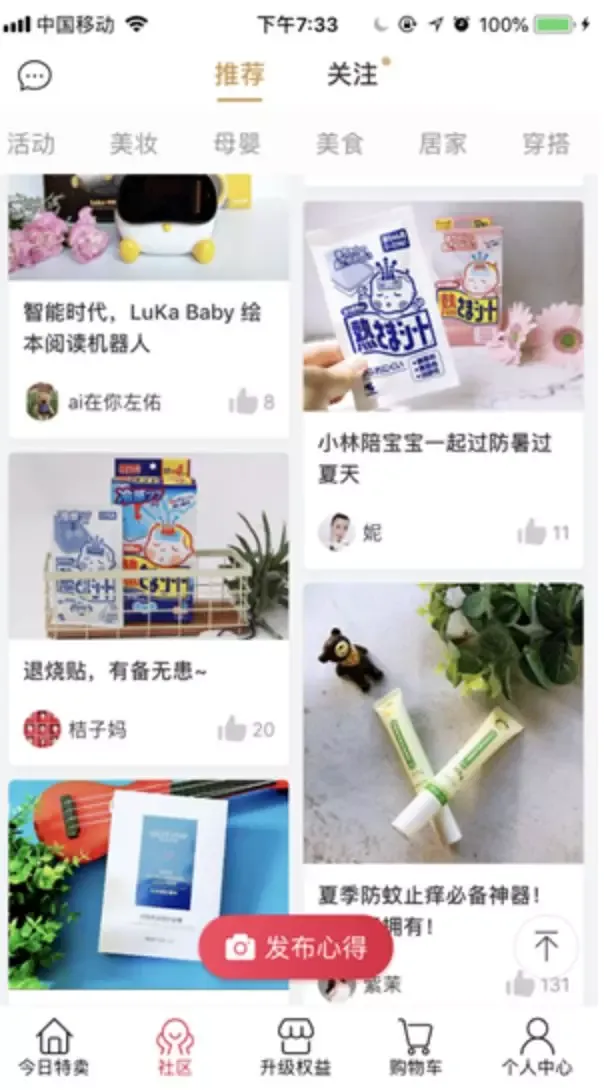
Task: Like the post by ai在你左佑
Action: pos(243,403)
